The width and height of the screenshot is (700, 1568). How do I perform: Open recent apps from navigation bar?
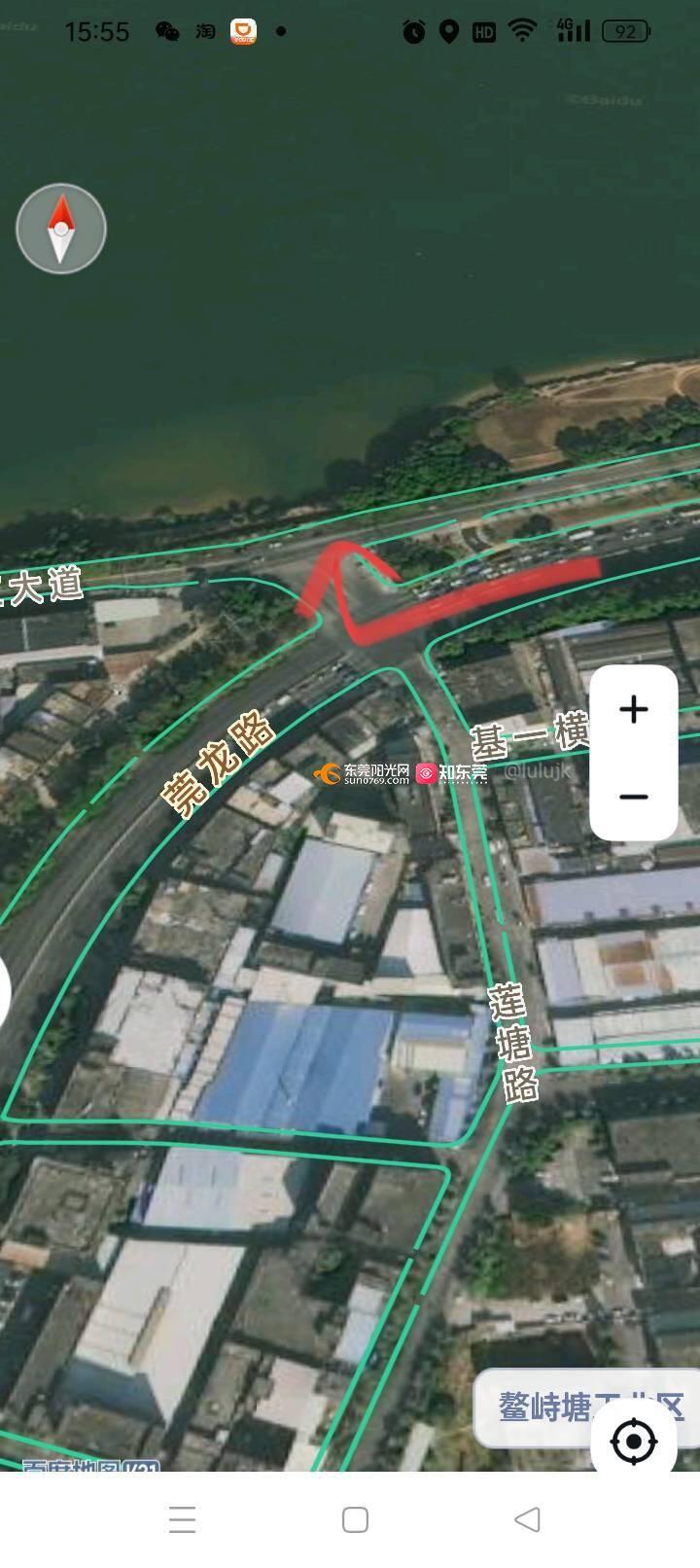point(183,1519)
